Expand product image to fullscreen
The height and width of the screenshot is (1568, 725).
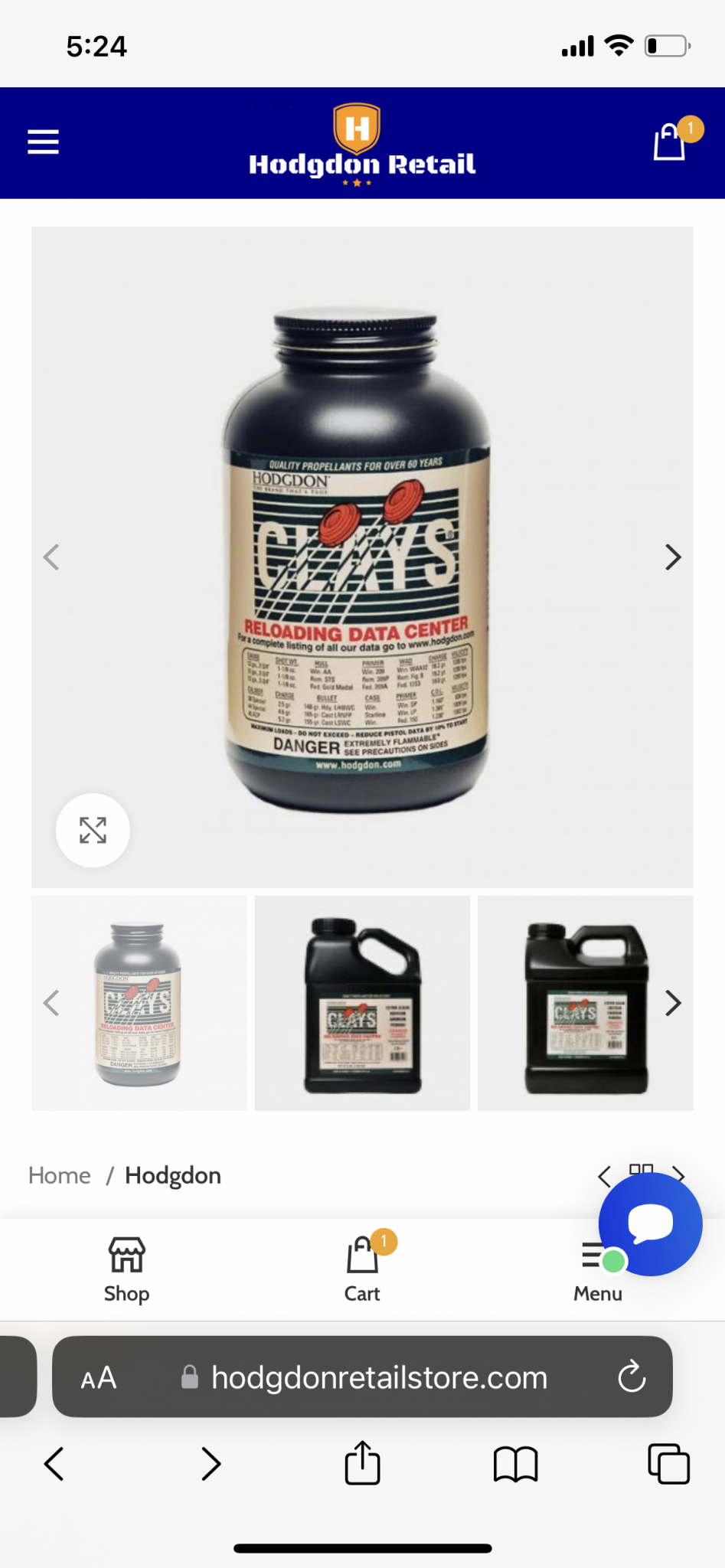(93, 830)
